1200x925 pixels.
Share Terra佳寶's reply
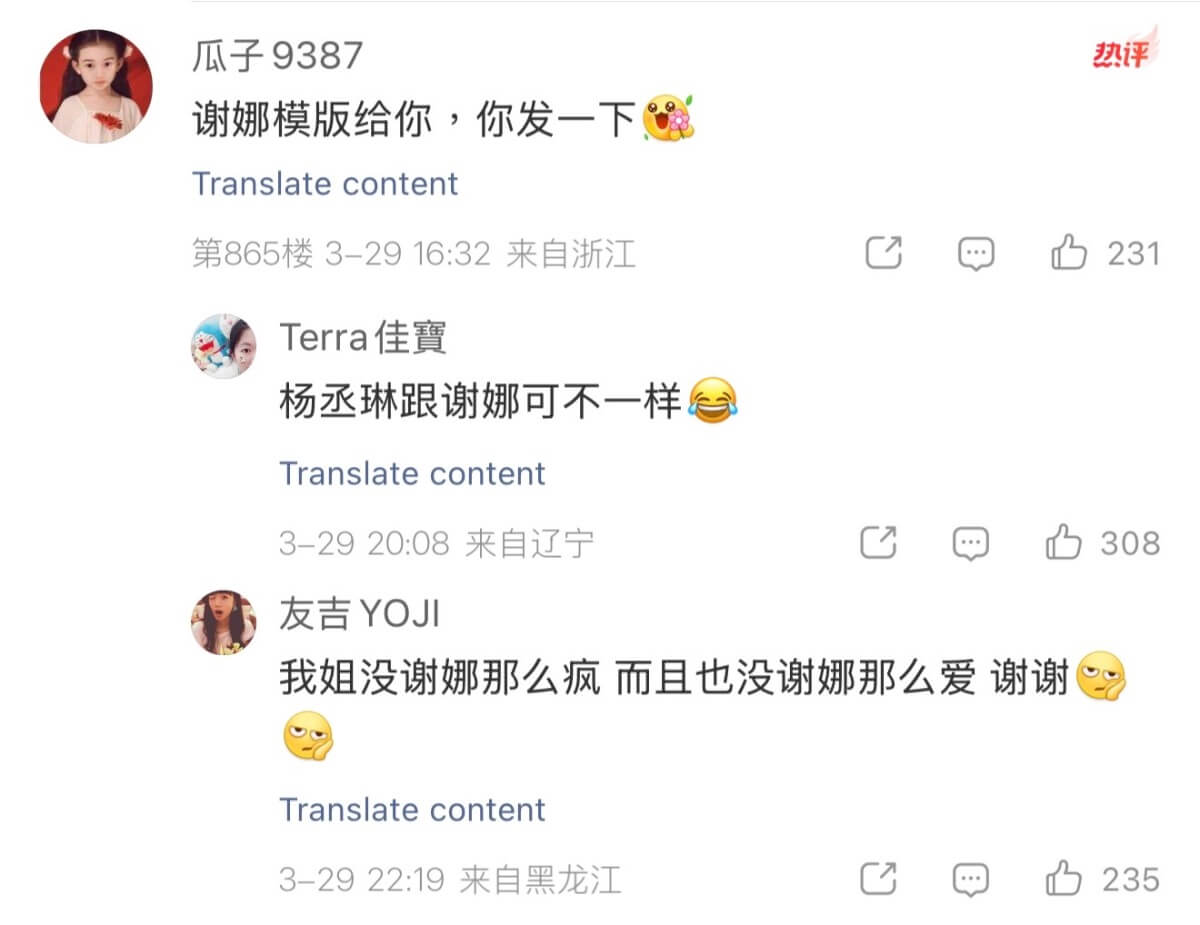[x=879, y=543]
